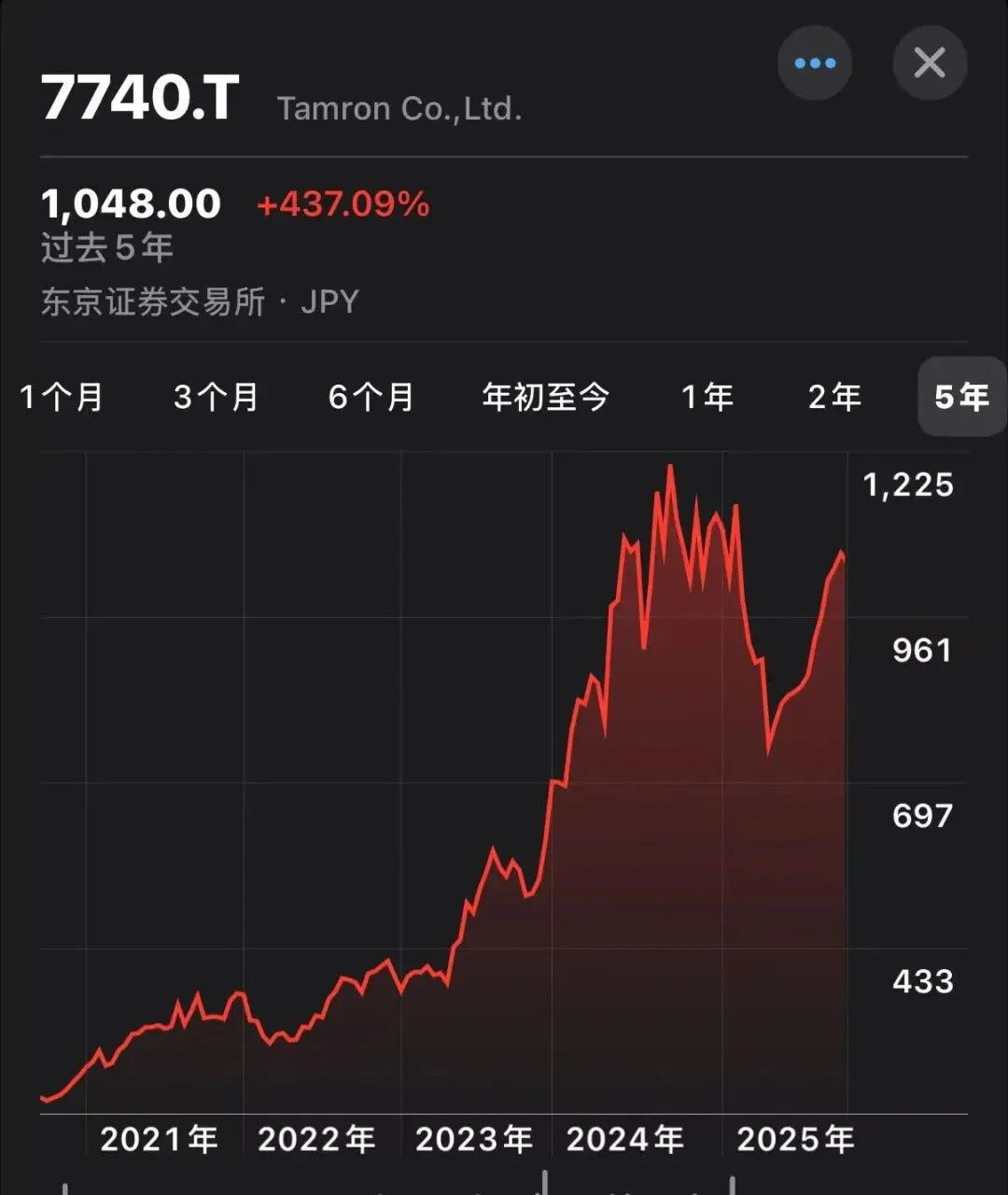Screen dimensions: 1008x1195
Task: View the 年初至今 chart
Action: pos(545,398)
